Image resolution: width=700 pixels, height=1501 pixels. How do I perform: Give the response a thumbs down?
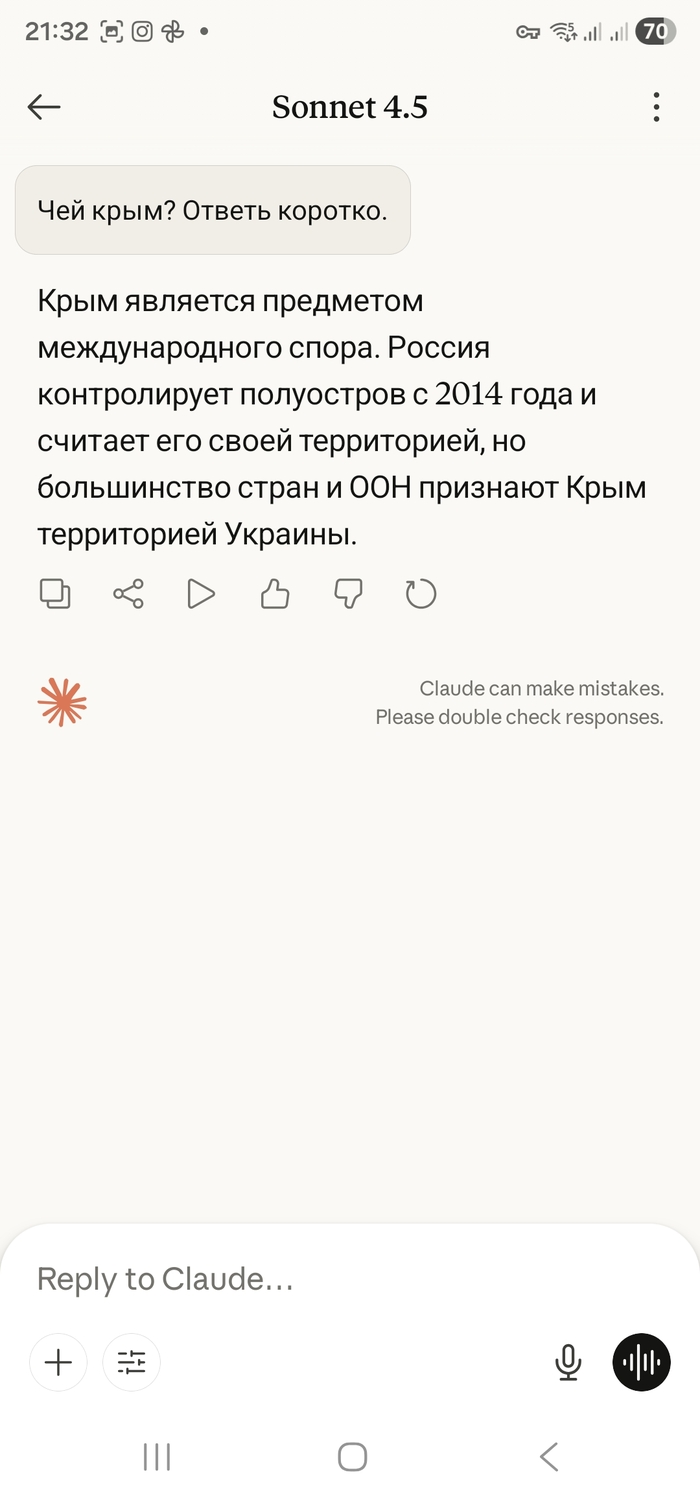[348, 594]
